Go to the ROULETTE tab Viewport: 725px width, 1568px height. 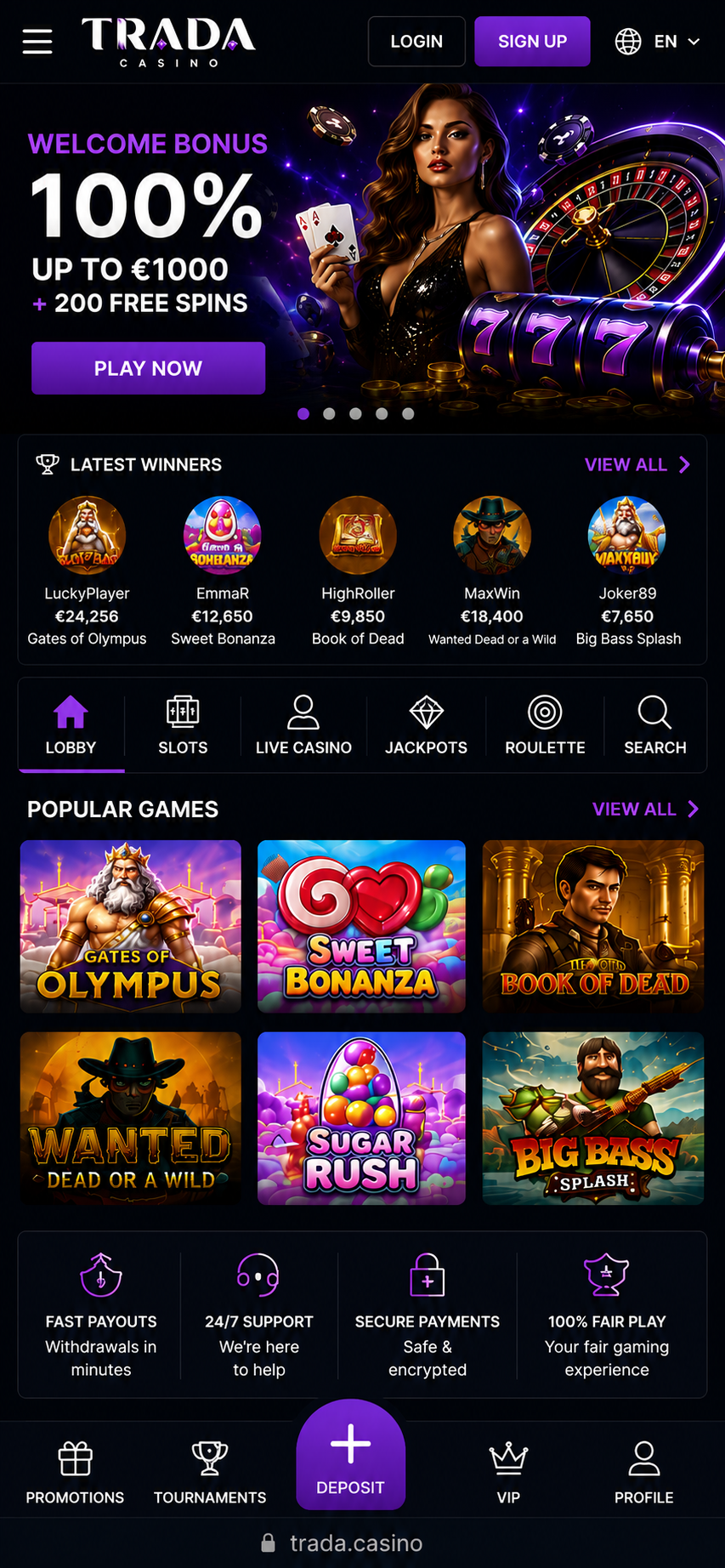545,725
